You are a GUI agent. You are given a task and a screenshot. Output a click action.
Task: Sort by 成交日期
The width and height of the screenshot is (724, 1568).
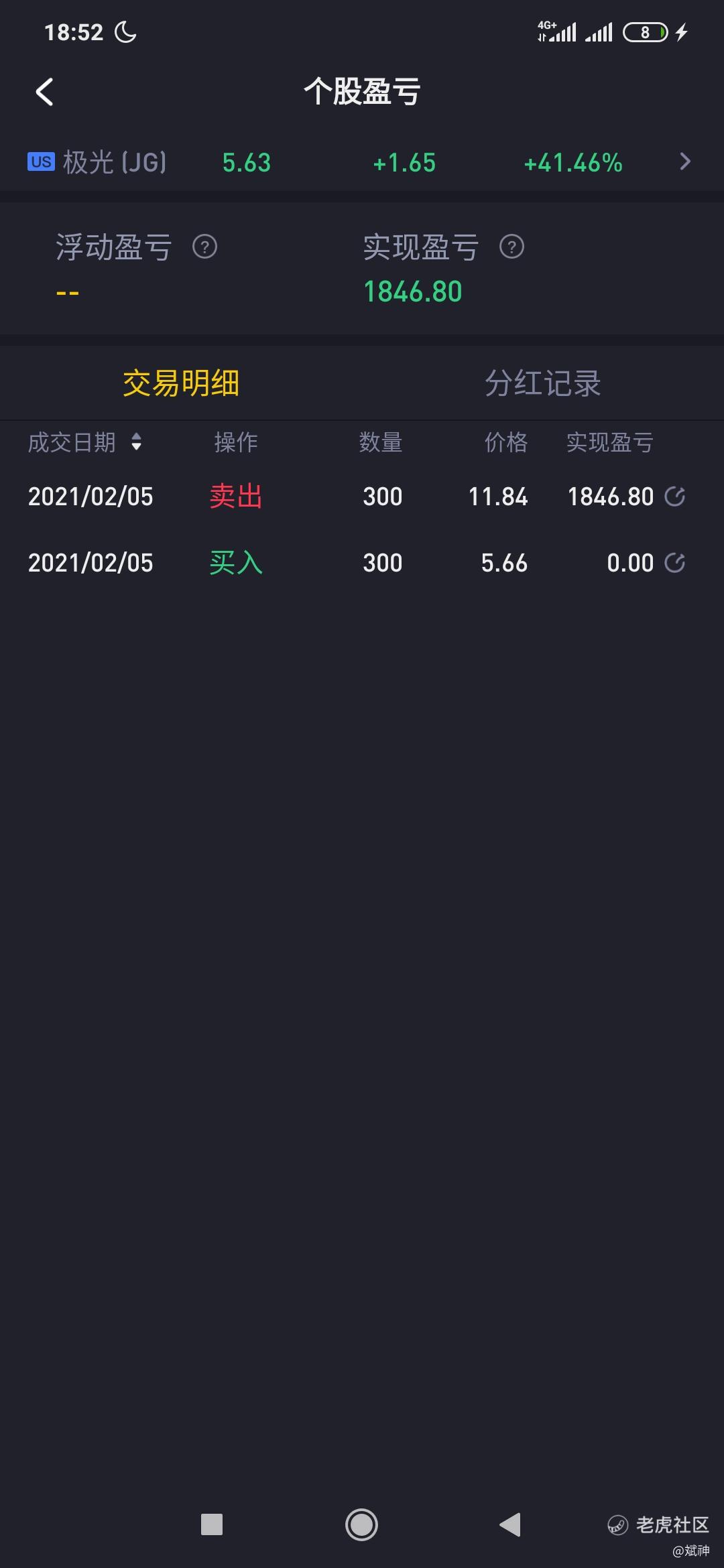(x=85, y=442)
